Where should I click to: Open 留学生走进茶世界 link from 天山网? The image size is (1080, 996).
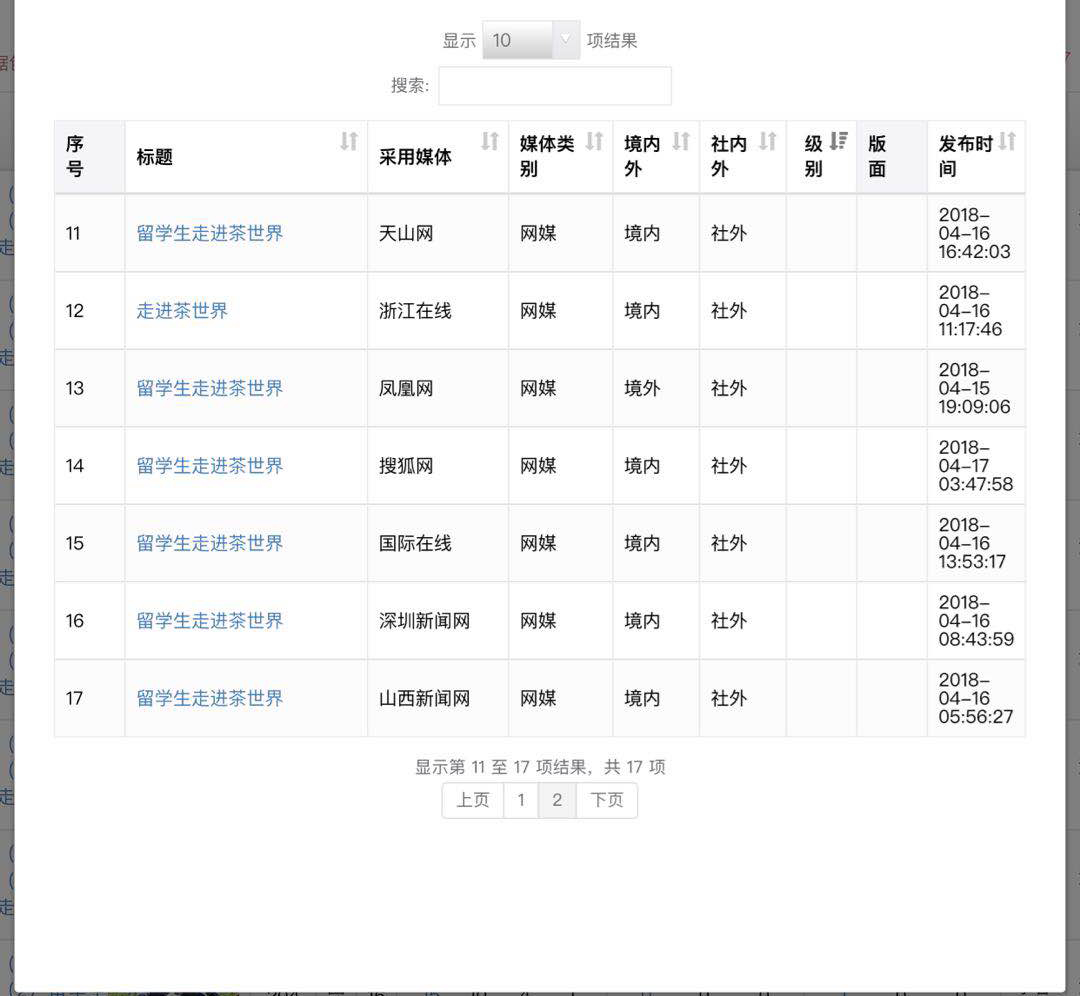tap(210, 233)
